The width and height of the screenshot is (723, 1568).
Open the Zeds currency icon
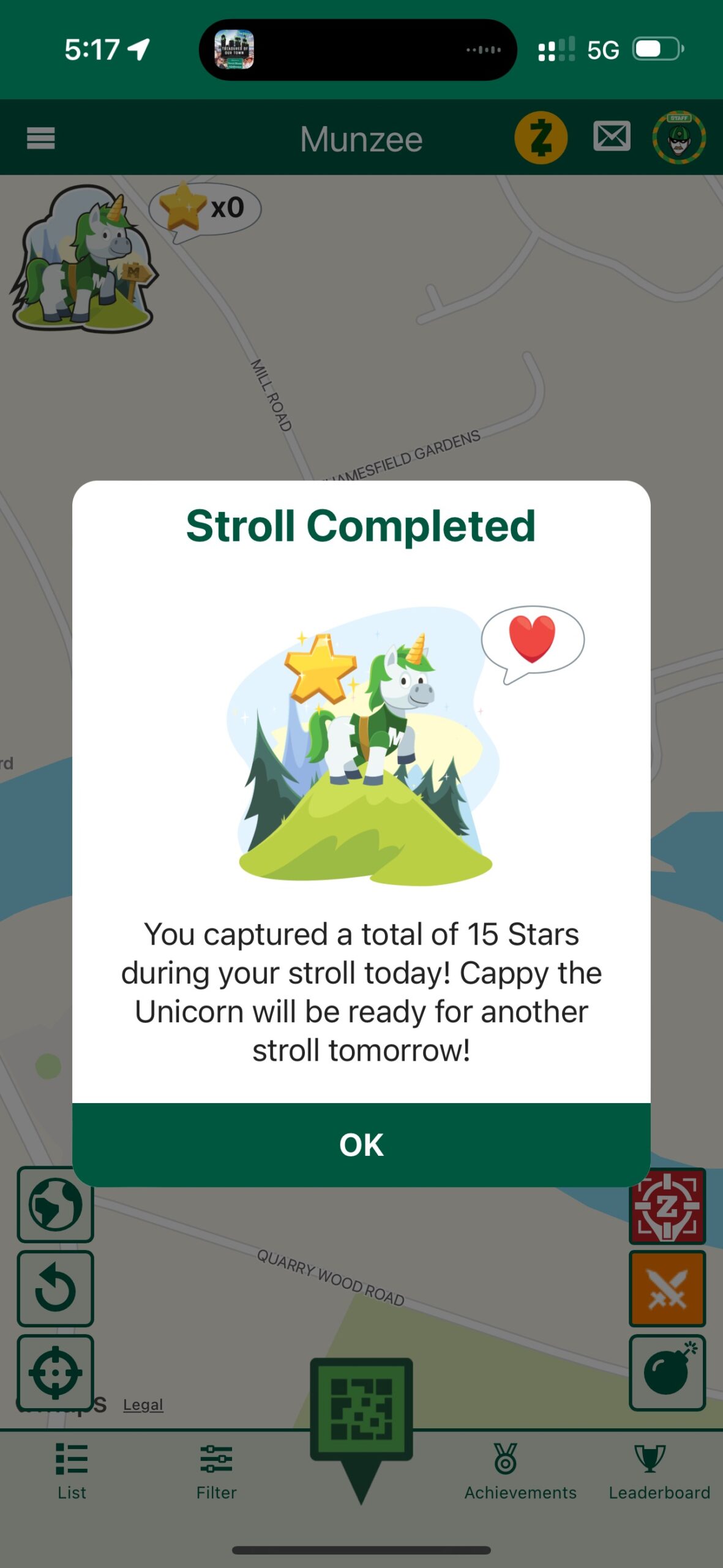(541, 138)
